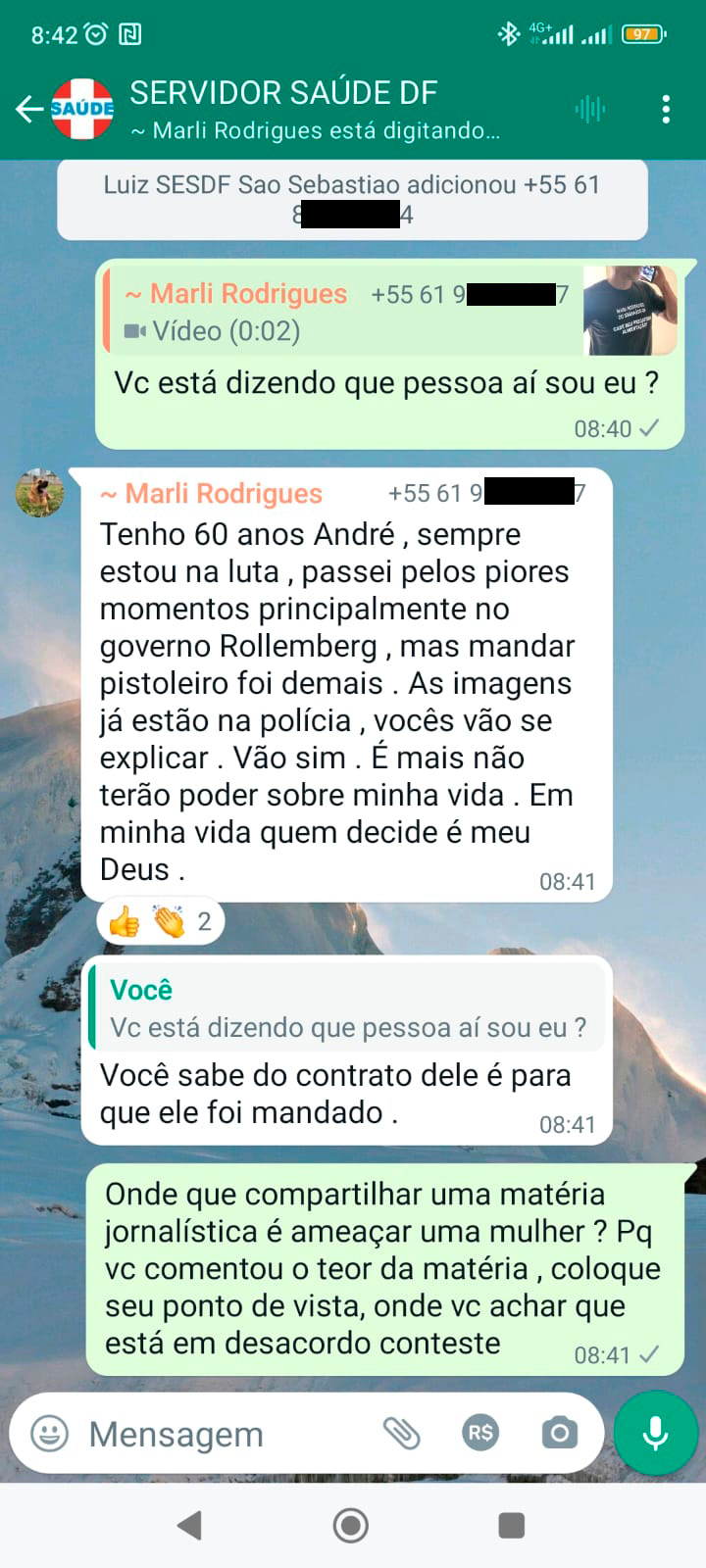View the thumbs-up and clap reactions
The height and width of the screenshot is (1568, 706).
pos(160,922)
